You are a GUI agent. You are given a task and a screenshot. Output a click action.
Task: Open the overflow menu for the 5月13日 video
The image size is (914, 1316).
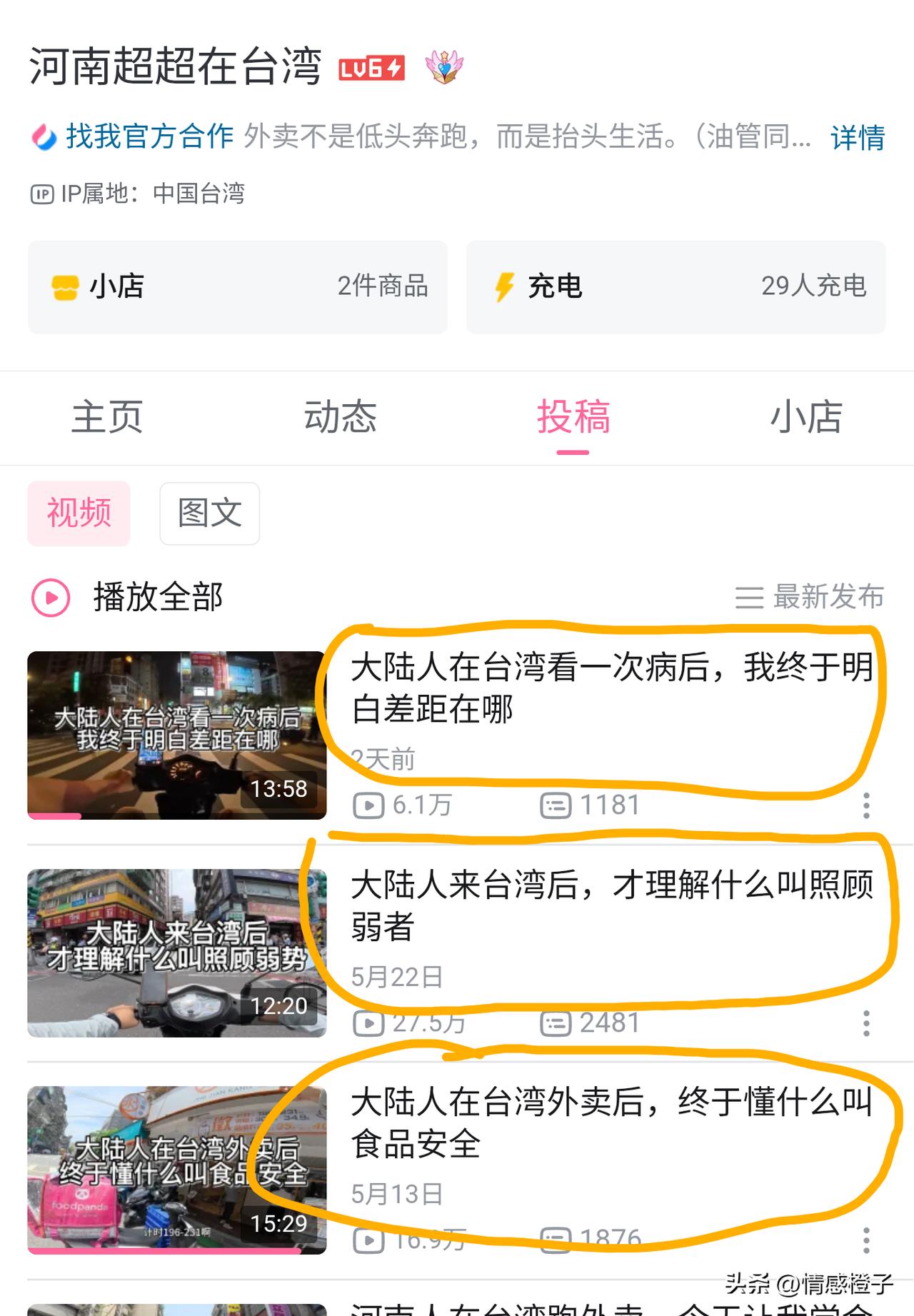[866, 1240]
